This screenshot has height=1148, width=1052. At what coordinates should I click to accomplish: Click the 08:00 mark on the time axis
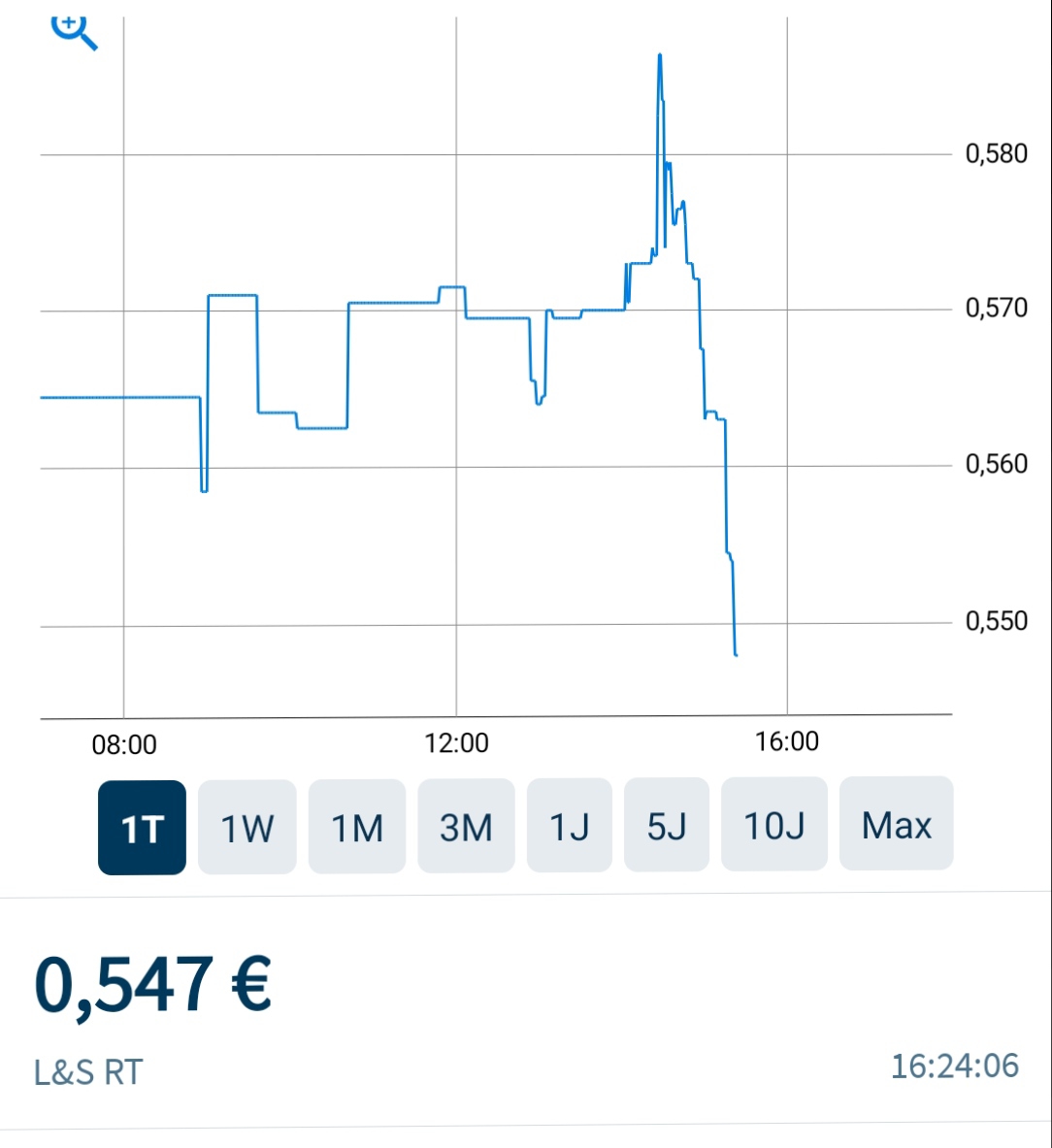pos(126,745)
